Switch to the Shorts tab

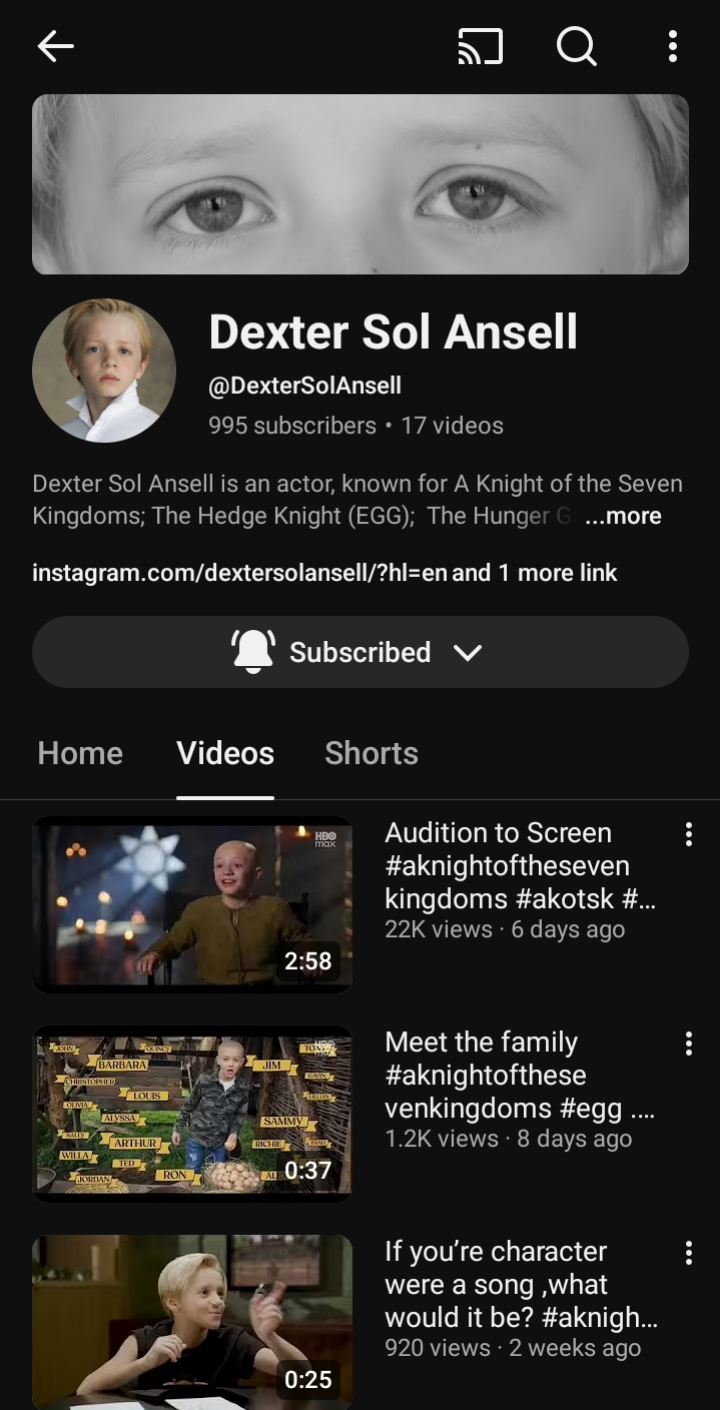click(371, 753)
